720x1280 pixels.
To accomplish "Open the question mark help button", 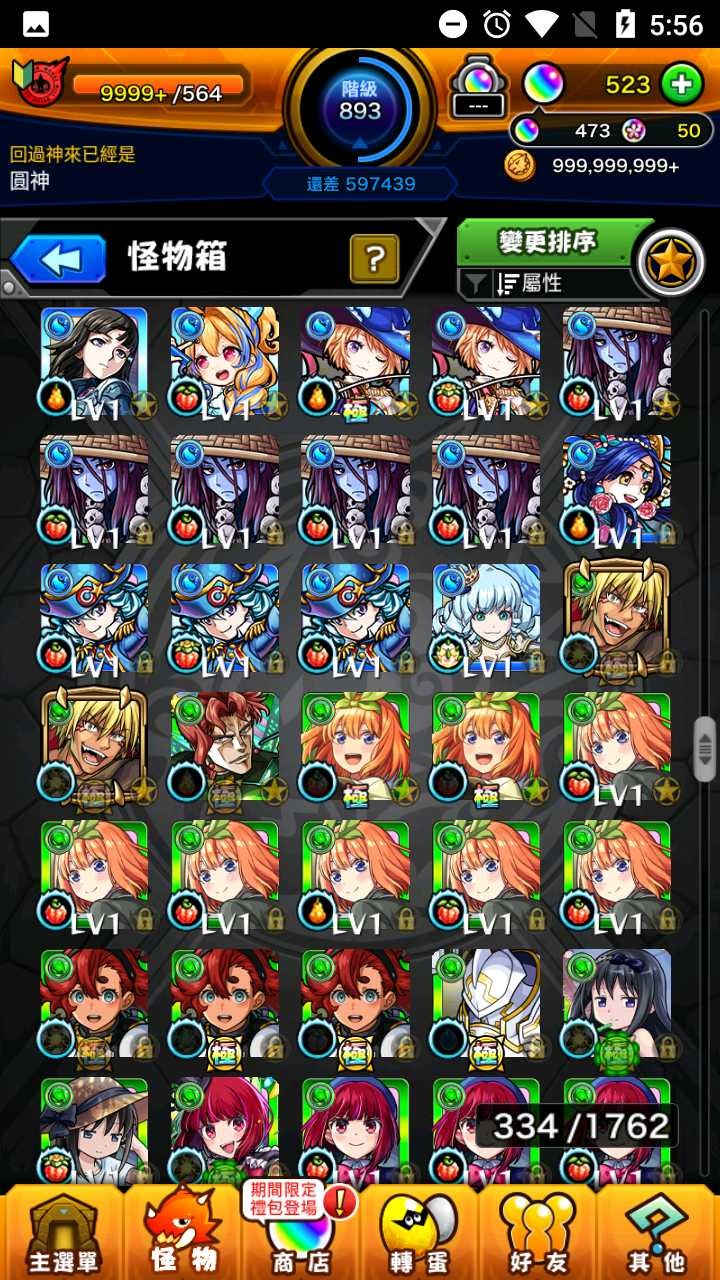I will coord(374,260).
